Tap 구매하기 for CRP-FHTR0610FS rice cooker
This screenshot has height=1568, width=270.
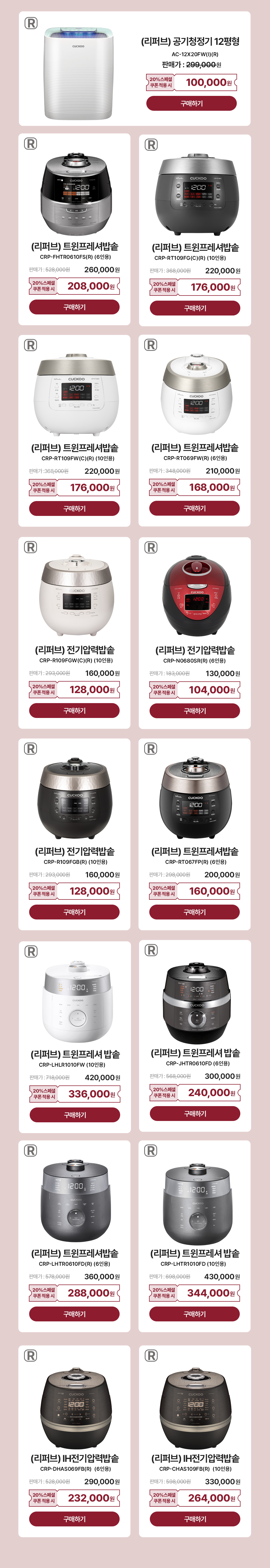(x=74, y=307)
